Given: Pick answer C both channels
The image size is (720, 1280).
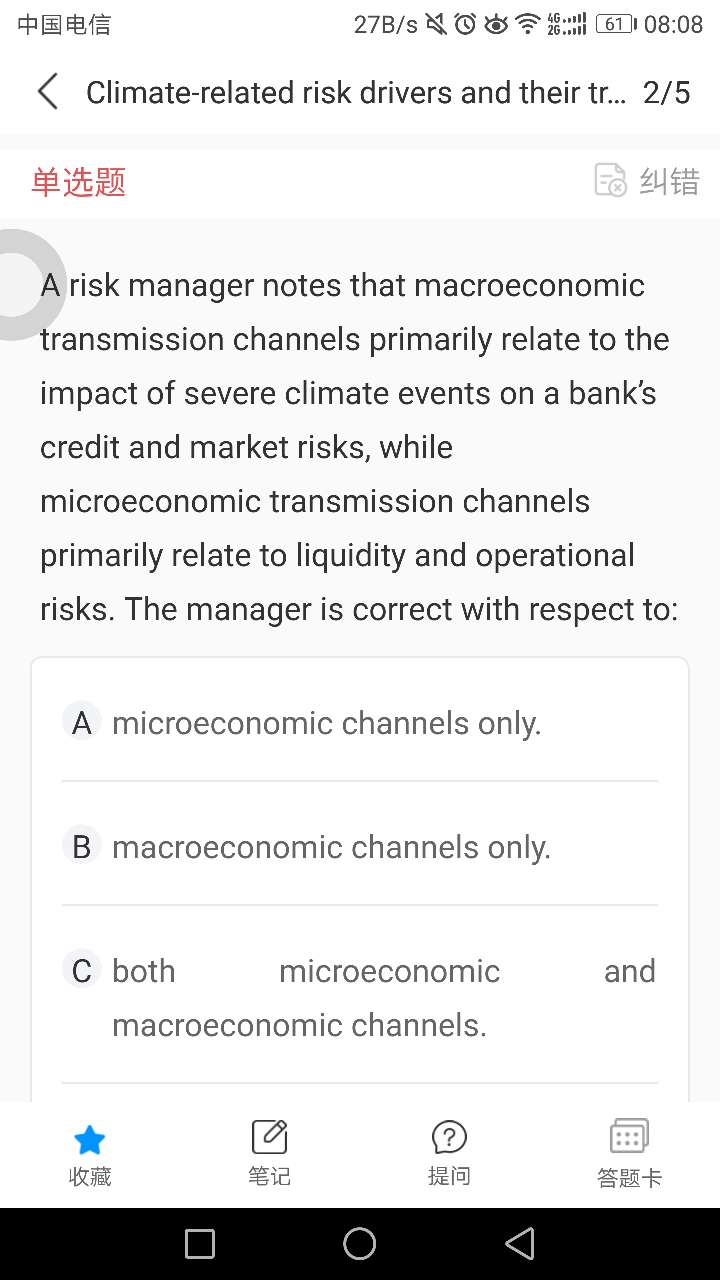Looking at the screenshot, I should [x=360, y=997].
